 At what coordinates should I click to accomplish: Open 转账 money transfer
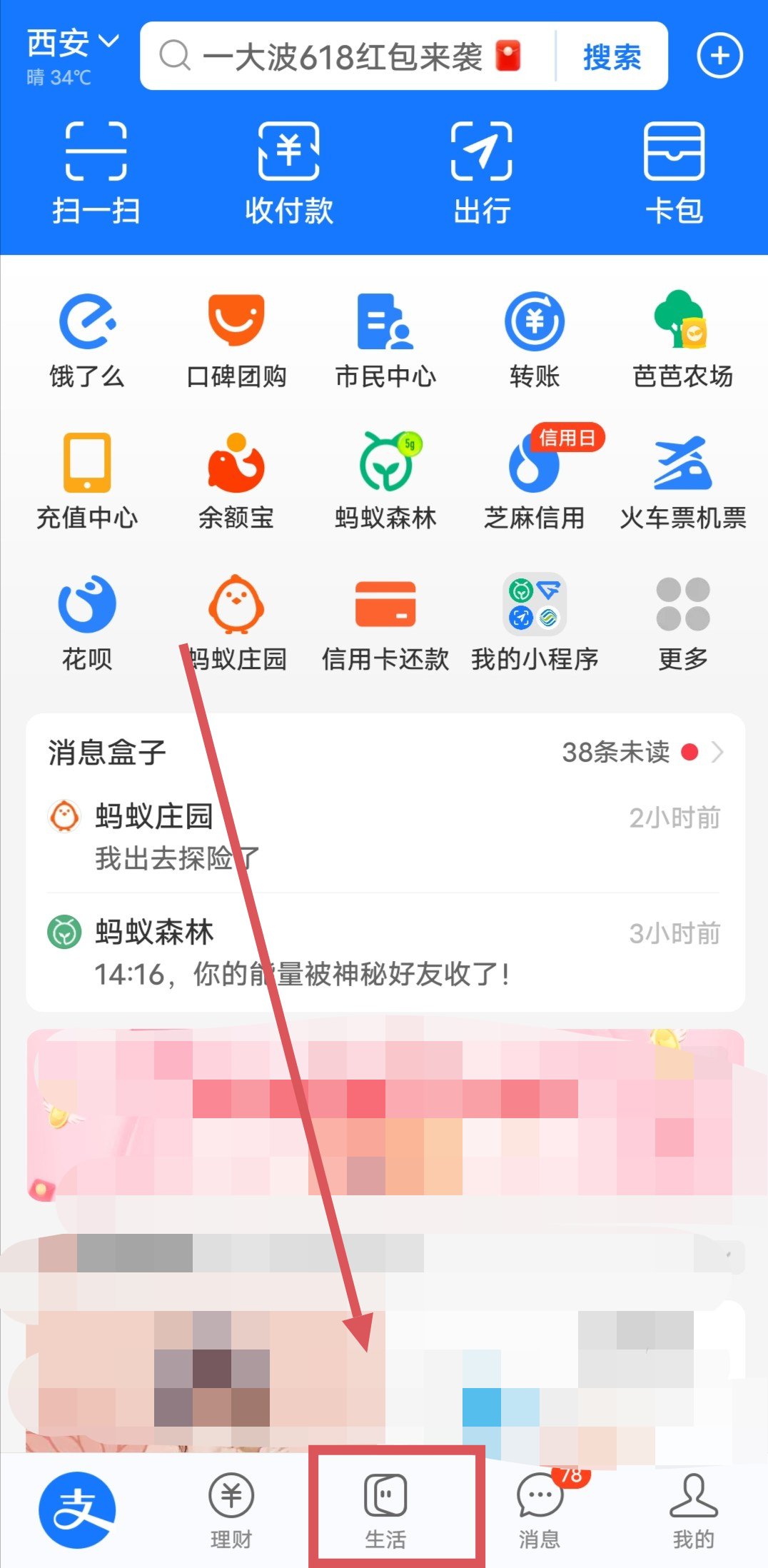pyautogui.click(x=534, y=339)
